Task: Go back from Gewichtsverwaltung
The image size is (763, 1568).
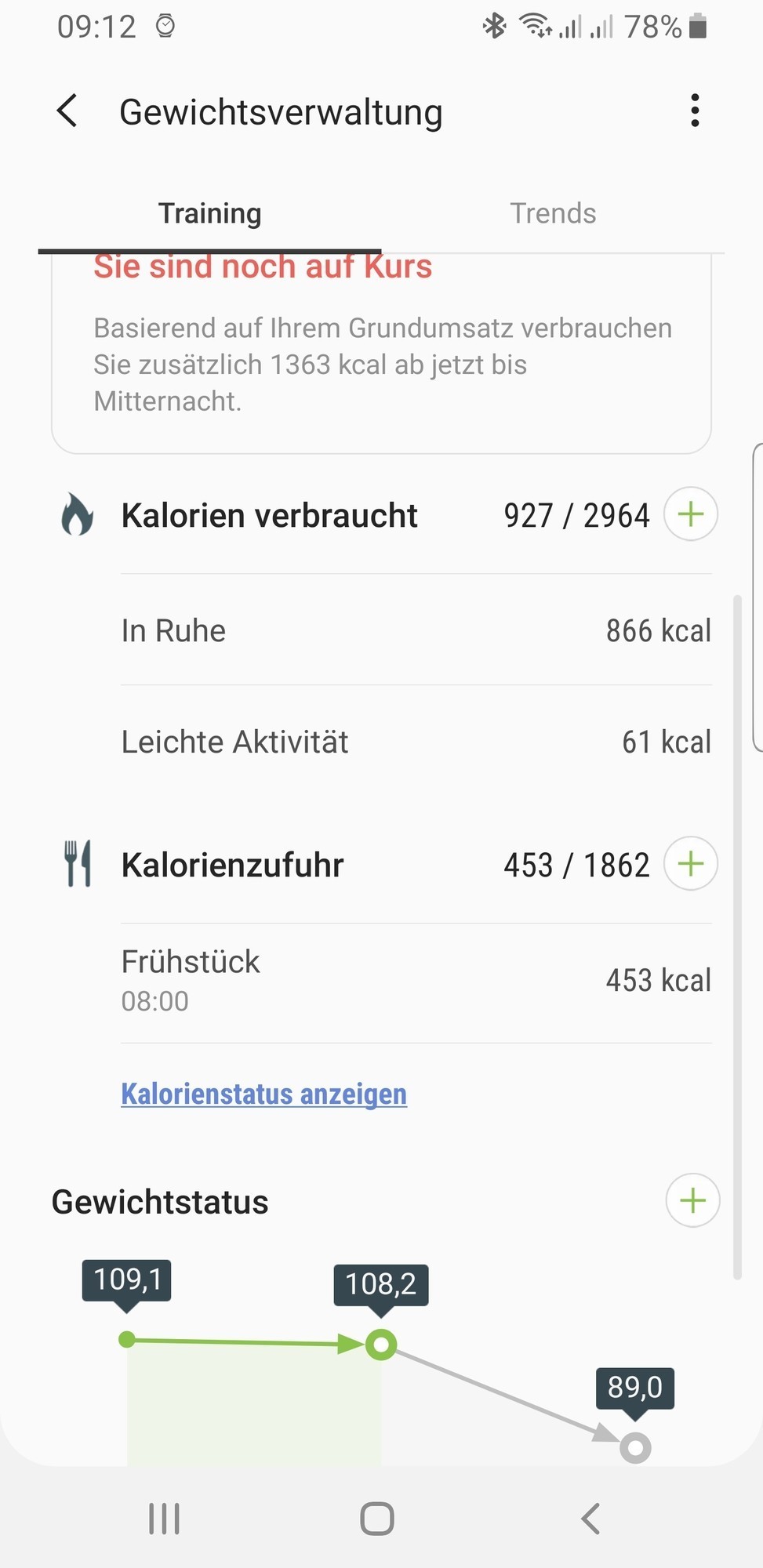Action: pyautogui.click(x=68, y=111)
